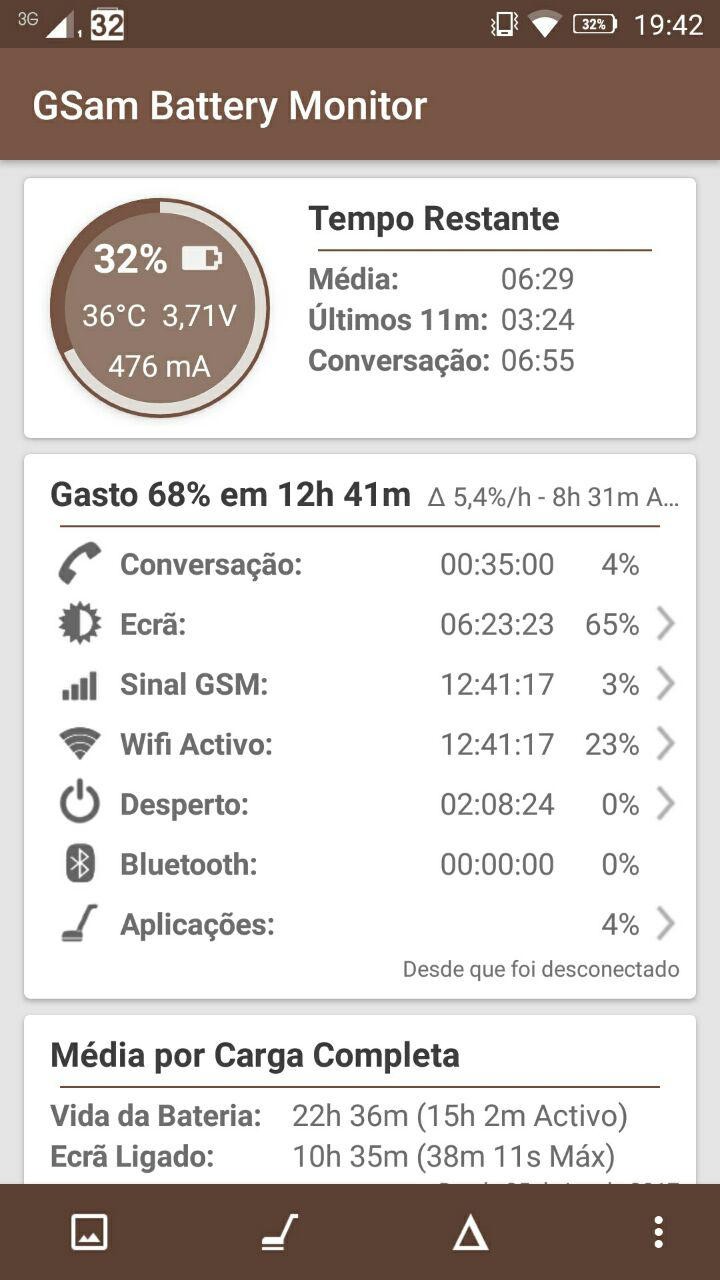Open the overflow menu in bottom bar
Screen dimensions: 720x1280
click(658, 1232)
